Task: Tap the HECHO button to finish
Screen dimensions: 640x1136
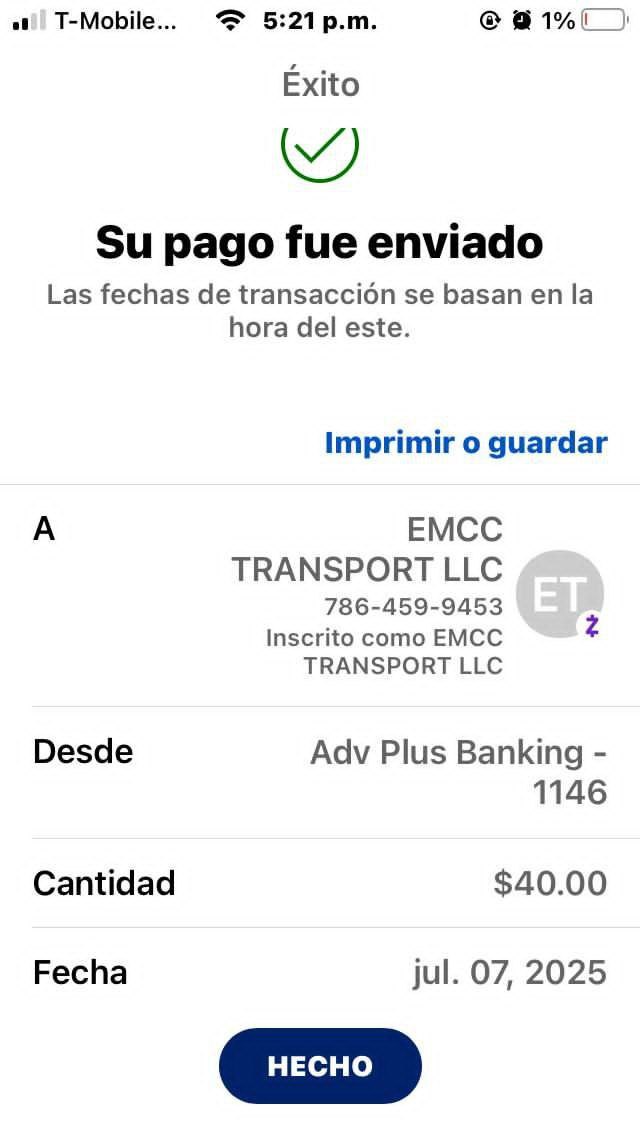Action: (x=320, y=1066)
